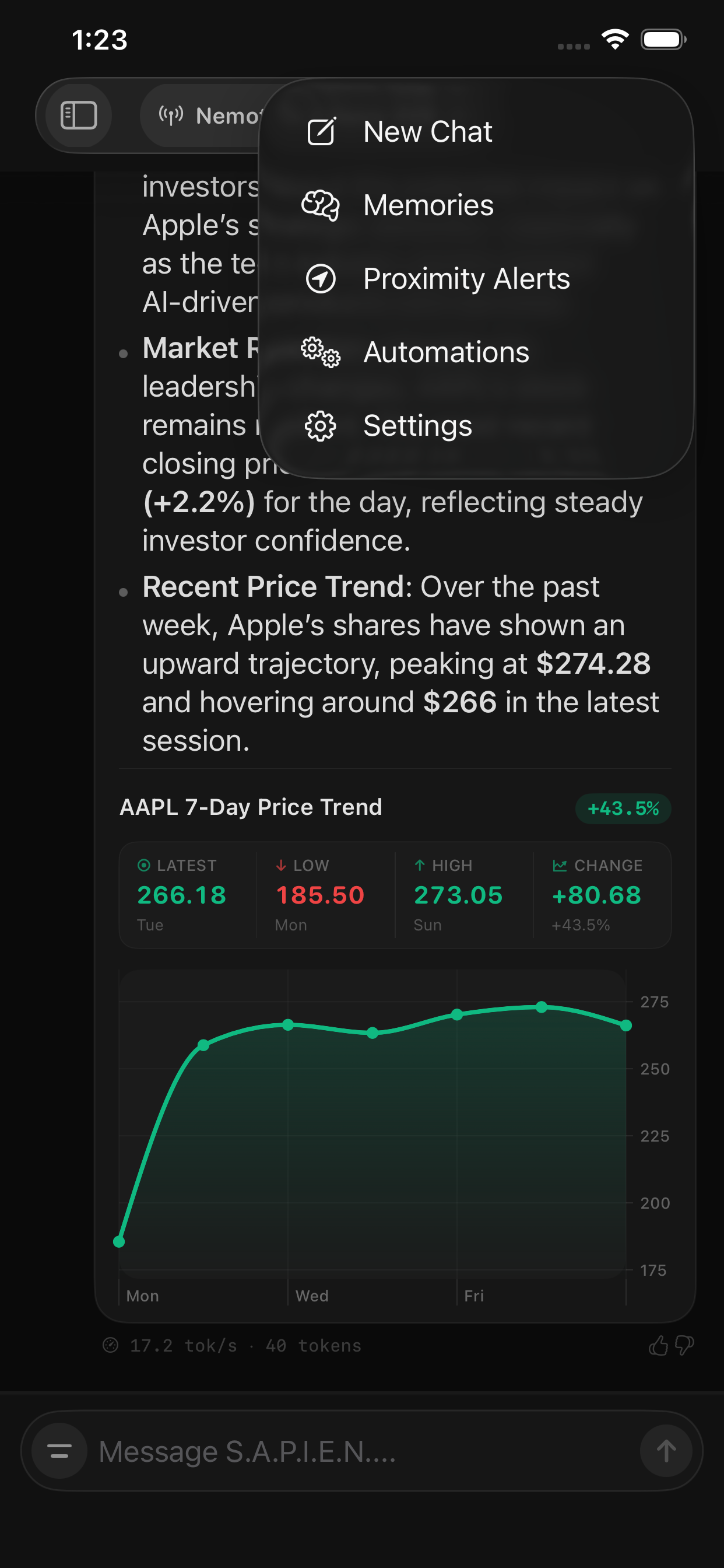Tap the message options icon in the input bar
This screenshot has height=1568, width=724.
tap(59, 1451)
